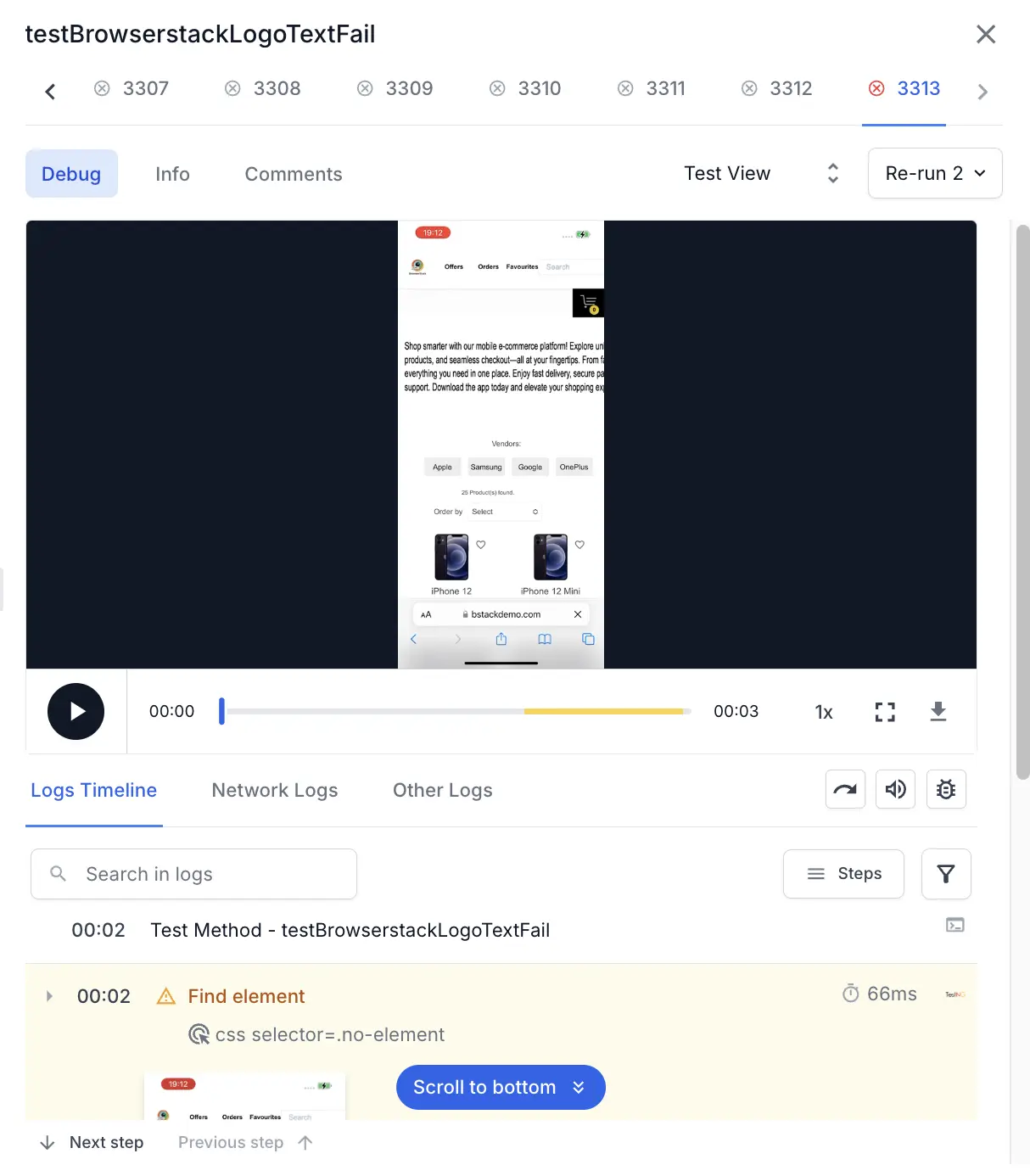Download the session video
This screenshot has height=1176, width=1030.
click(938, 711)
